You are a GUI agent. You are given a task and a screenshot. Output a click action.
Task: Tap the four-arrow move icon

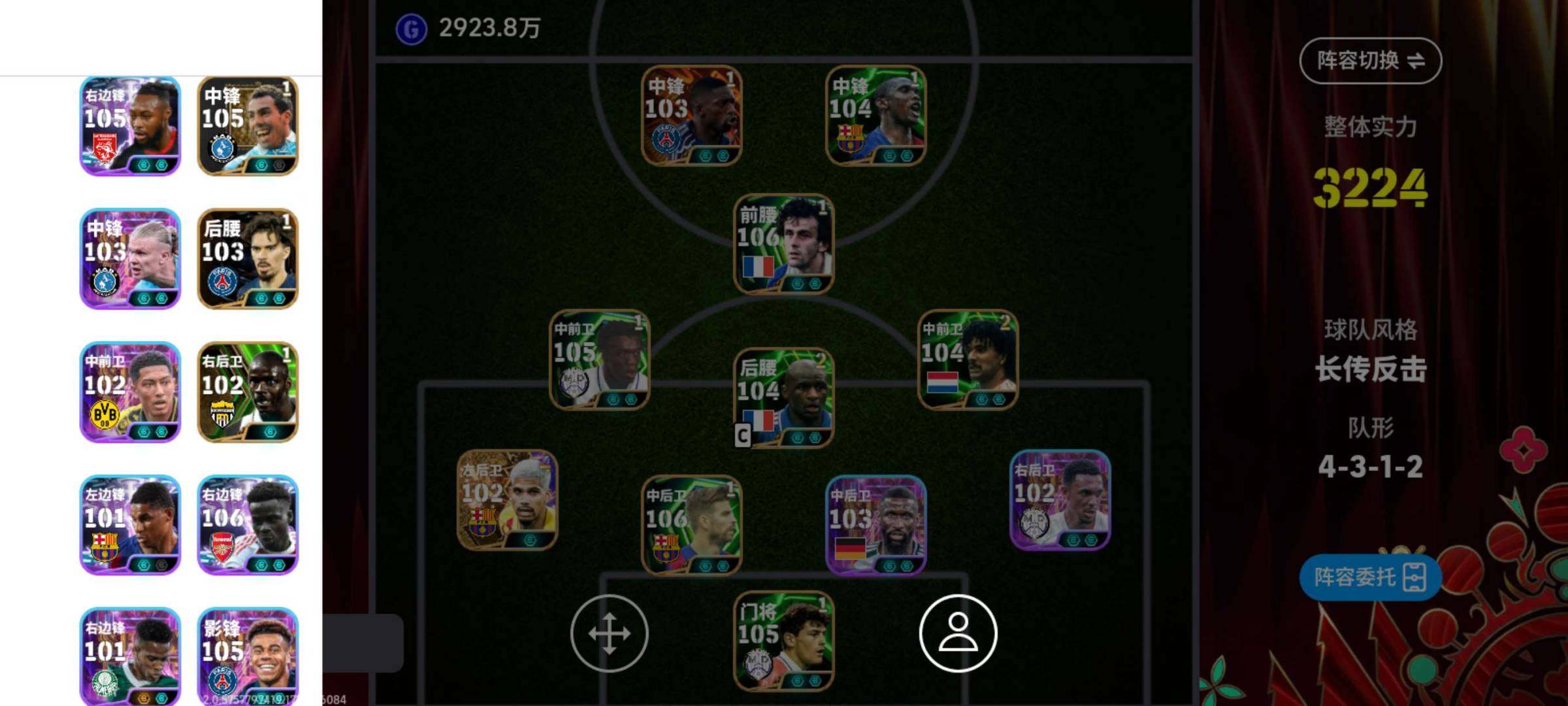tap(609, 633)
